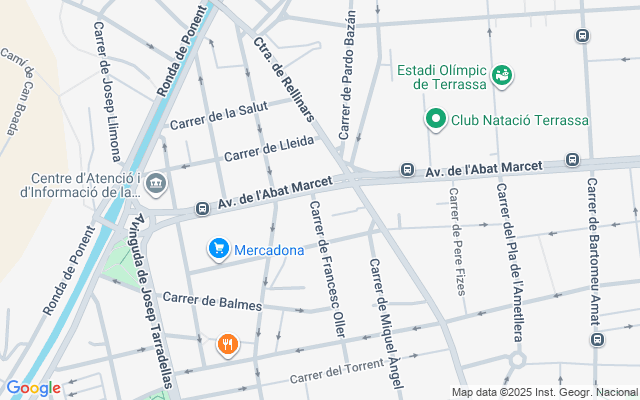Tap the bus stop at the lower end of Carrer de Bartomeu Amat

(x=597, y=339)
